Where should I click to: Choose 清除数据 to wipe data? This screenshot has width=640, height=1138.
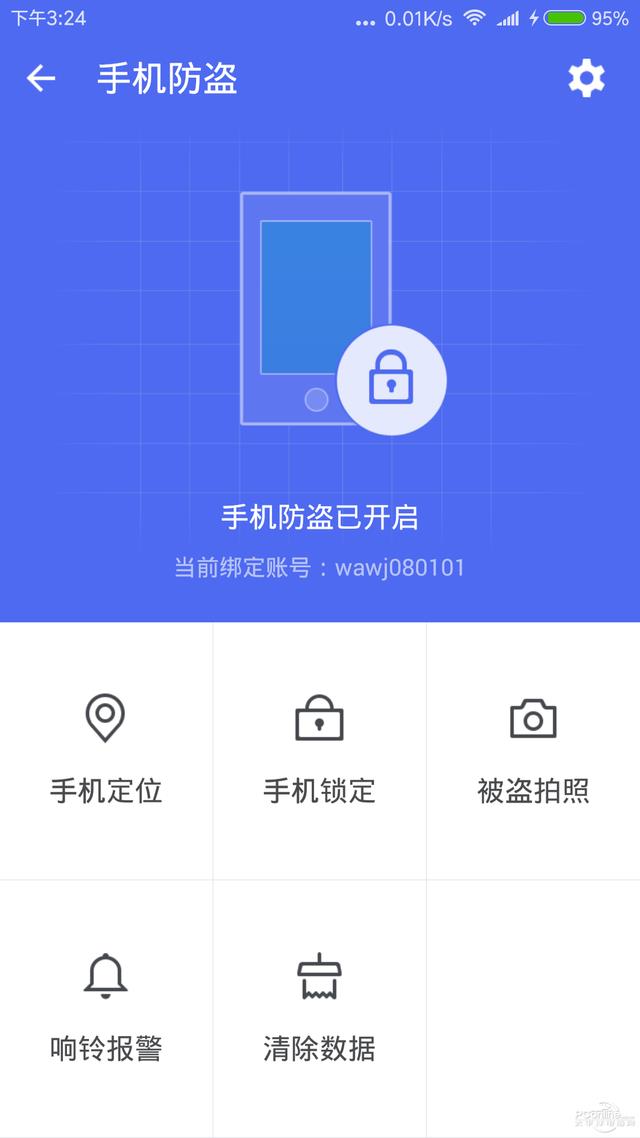pos(319,1008)
